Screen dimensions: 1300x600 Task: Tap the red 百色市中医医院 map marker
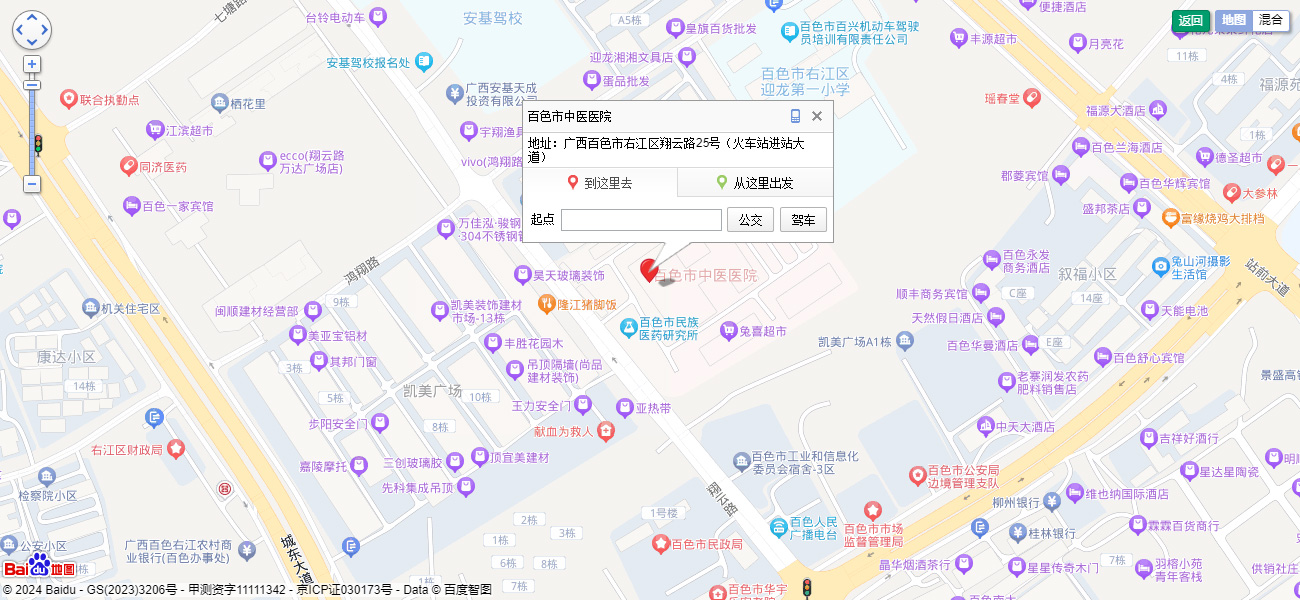pyautogui.click(x=649, y=268)
